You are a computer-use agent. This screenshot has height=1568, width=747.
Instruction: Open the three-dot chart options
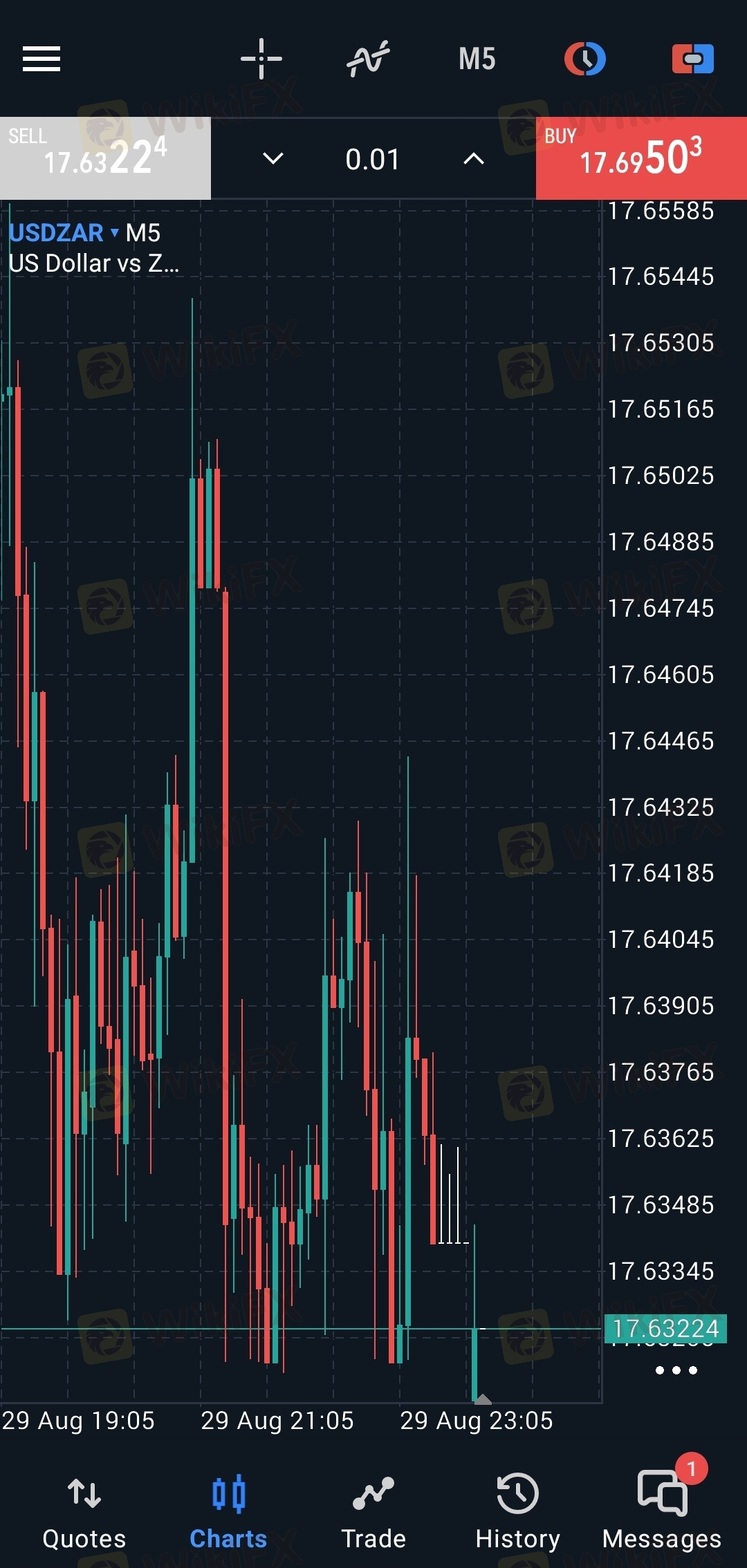click(x=676, y=1370)
